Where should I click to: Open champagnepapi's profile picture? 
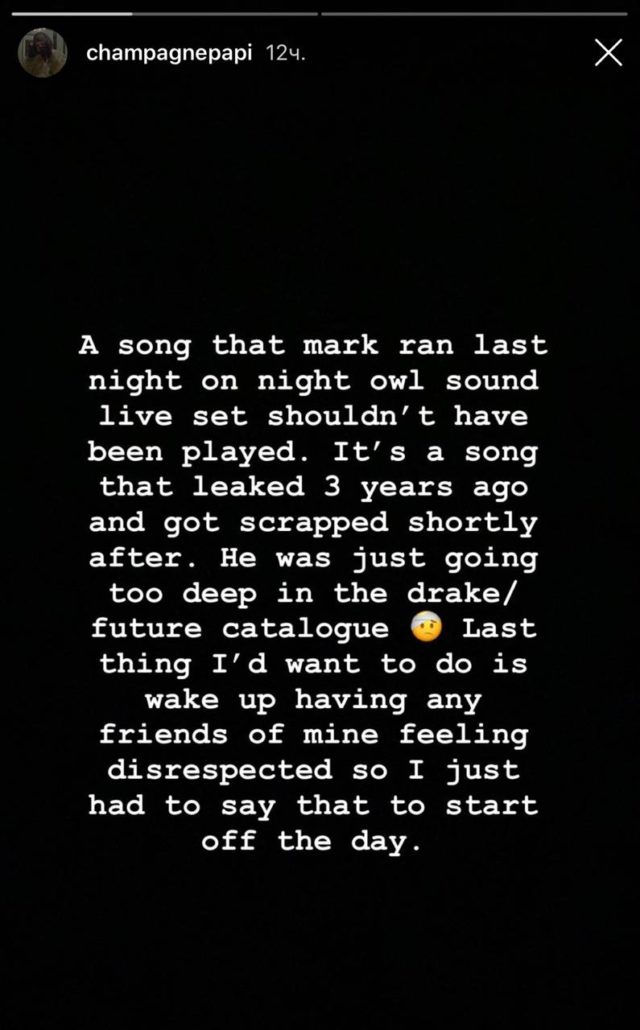pos(43,53)
